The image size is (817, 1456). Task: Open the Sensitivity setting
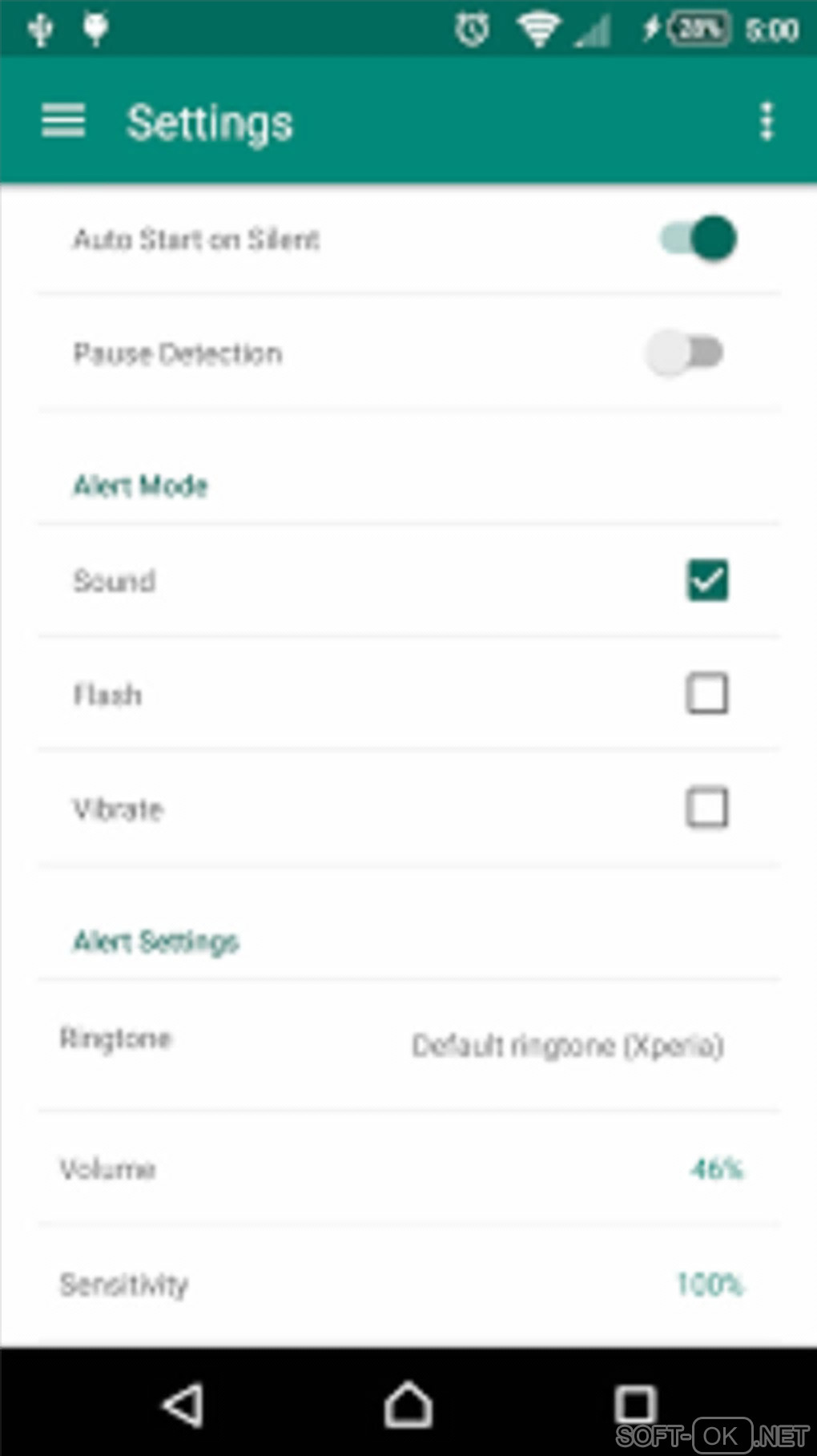tap(408, 1284)
